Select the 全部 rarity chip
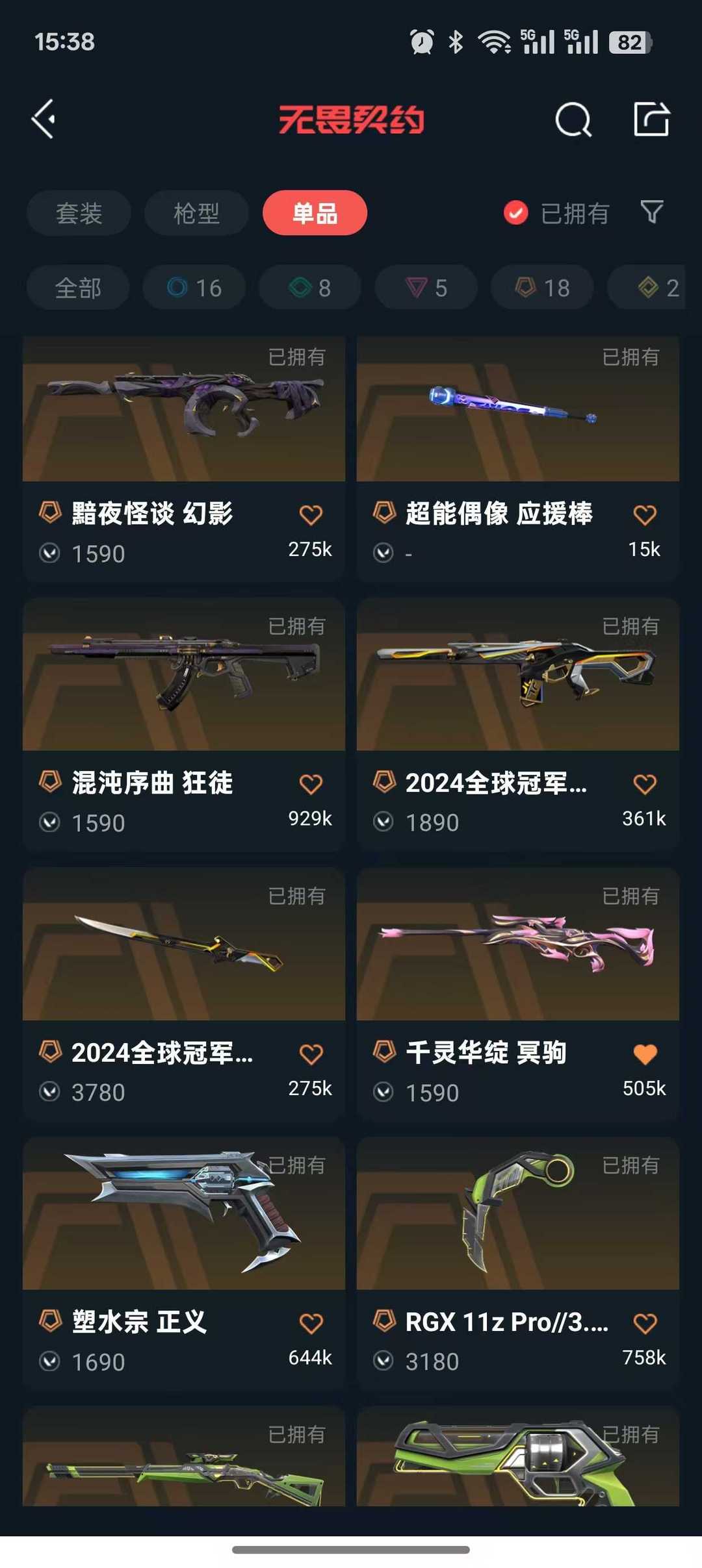 [78, 287]
